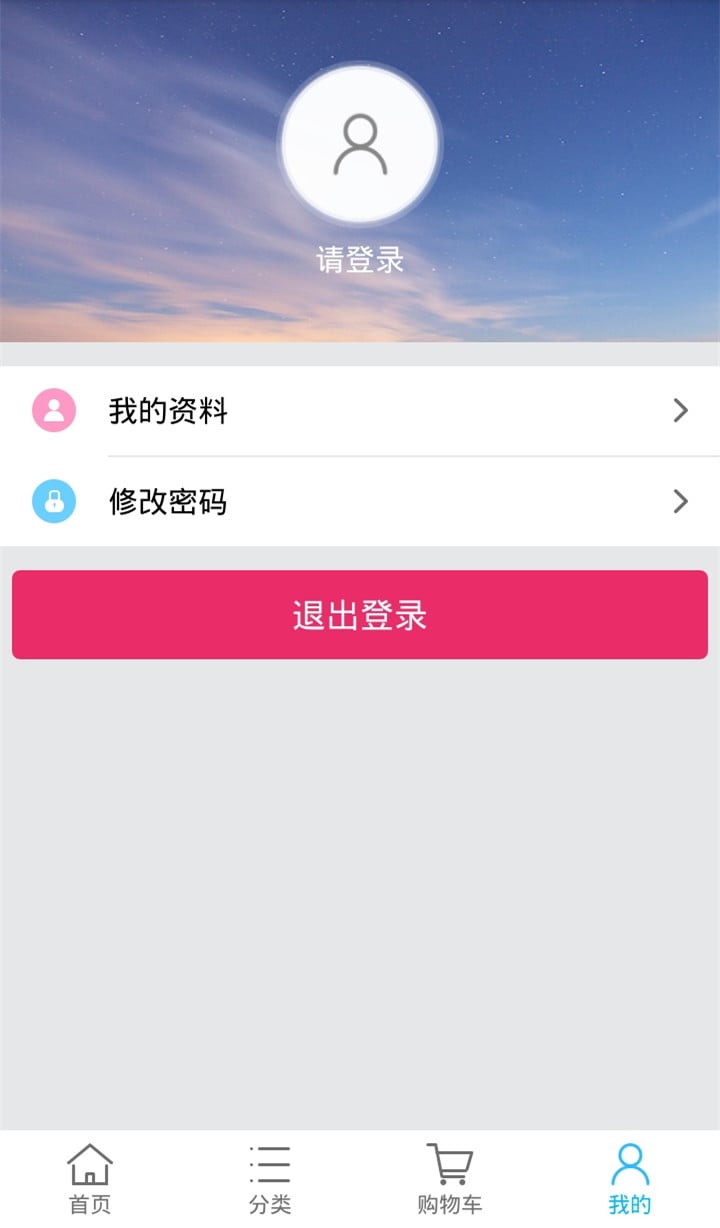This screenshot has width=720, height=1228.
Task: Tap the profile avatar to log in
Action: 360,145
